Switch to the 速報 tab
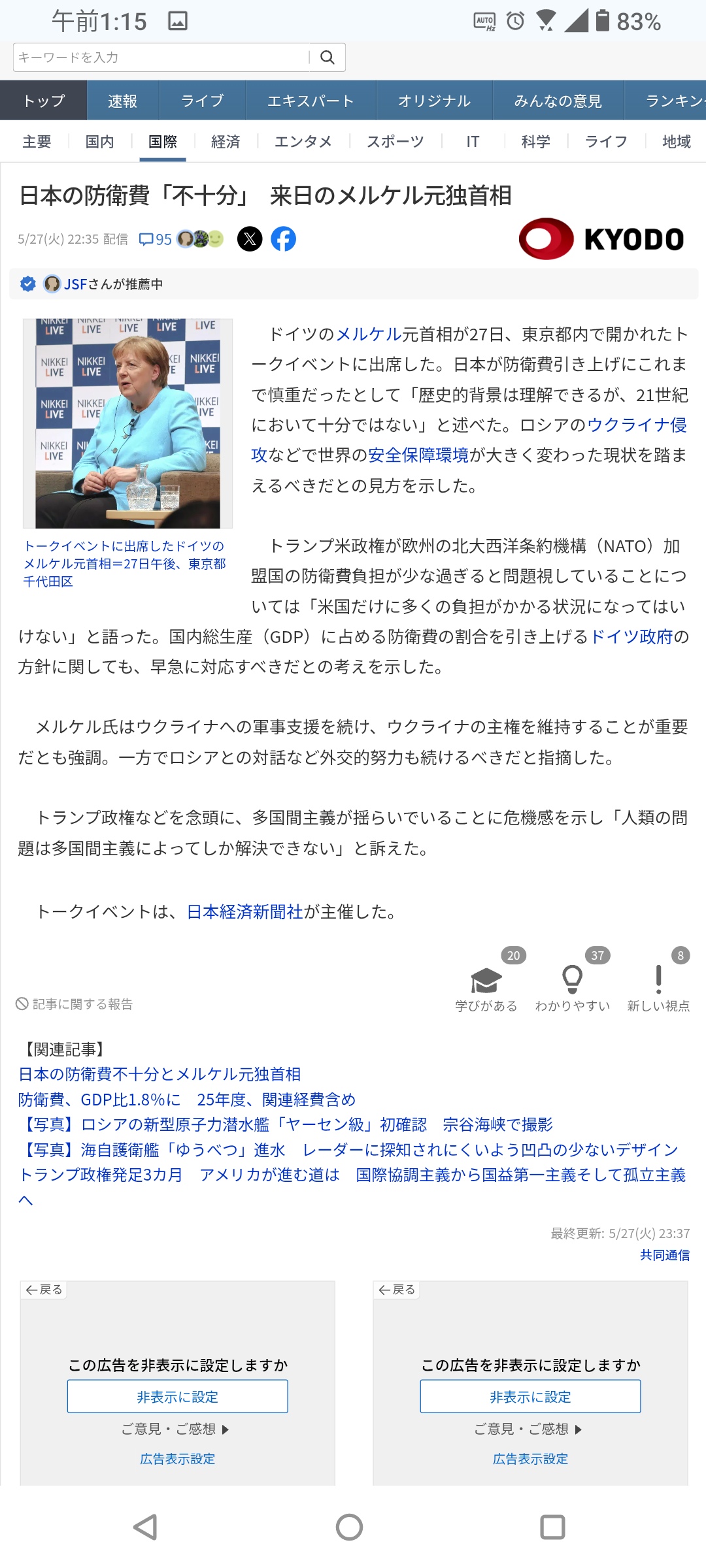706x1568 pixels. (122, 101)
